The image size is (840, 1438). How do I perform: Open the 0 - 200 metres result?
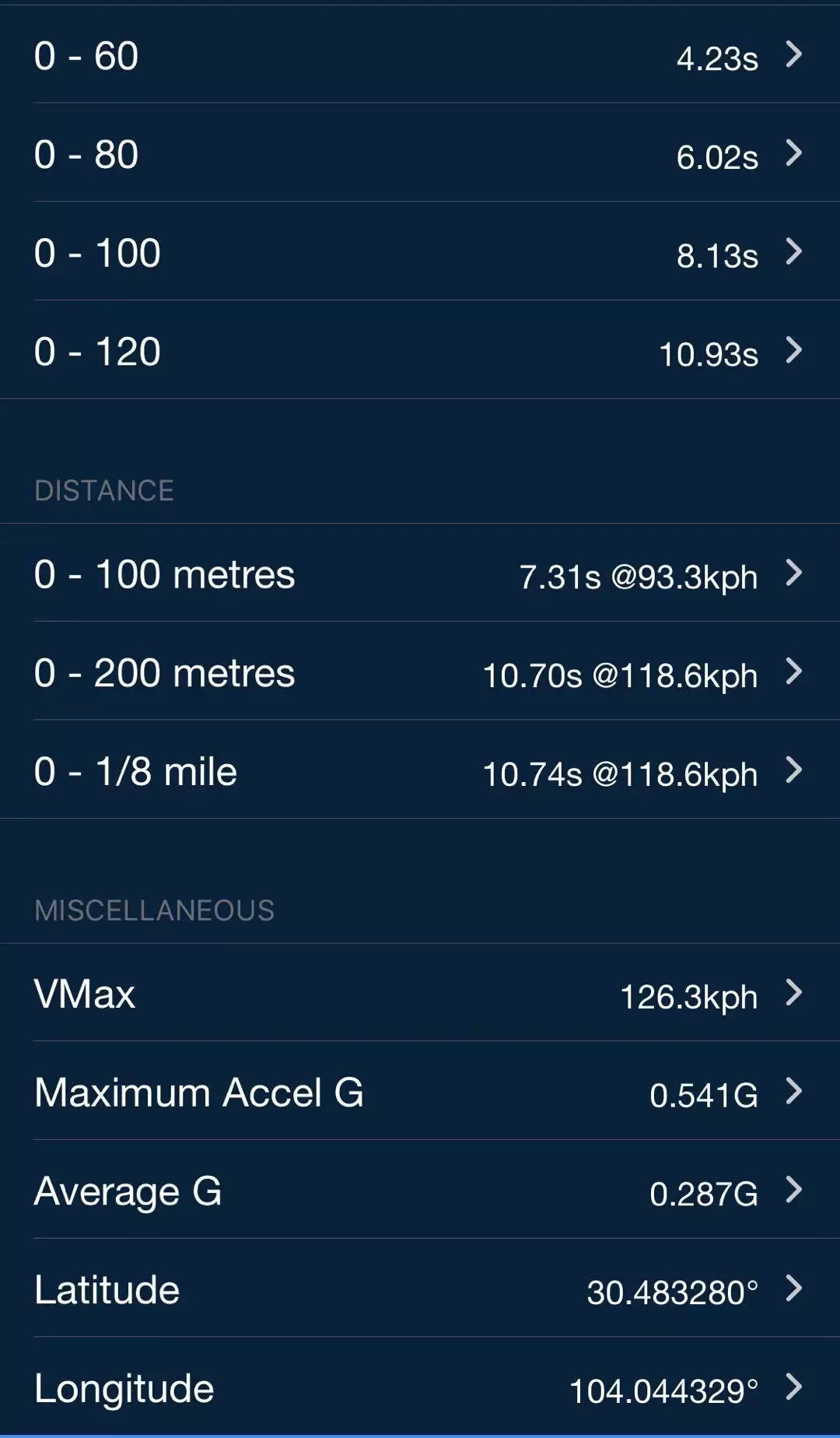click(x=420, y=673)
